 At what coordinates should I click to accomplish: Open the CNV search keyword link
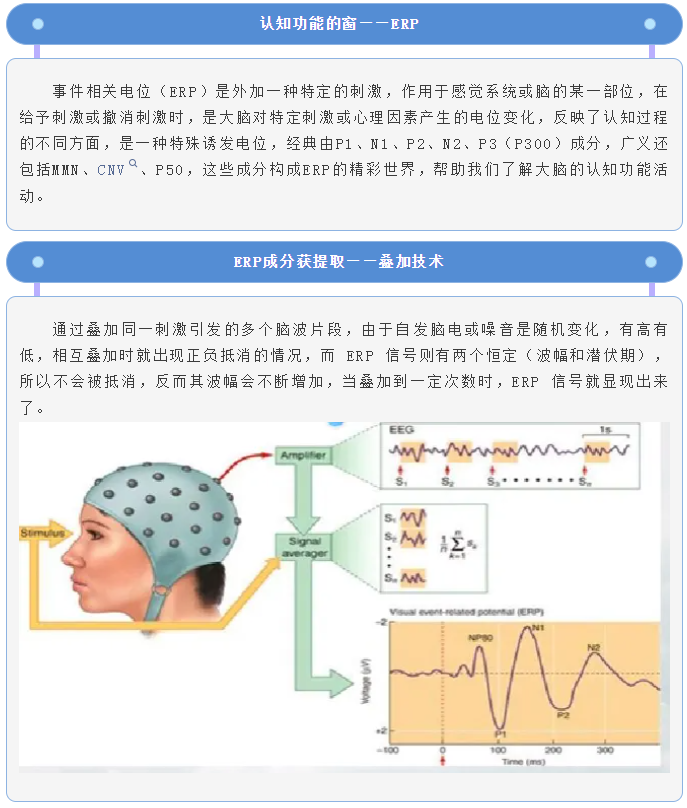[x=113, y=171]
